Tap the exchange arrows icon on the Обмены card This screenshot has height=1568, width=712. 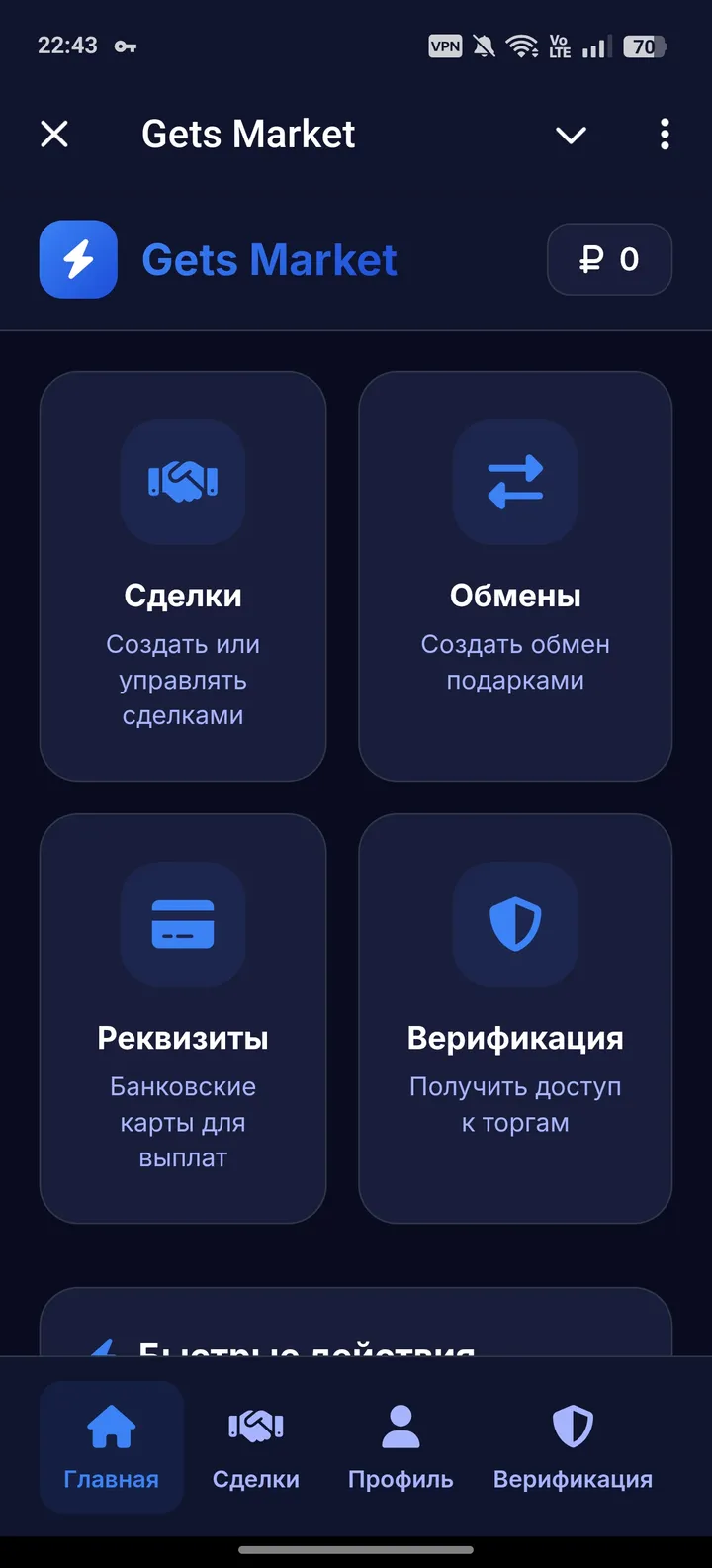514,482
